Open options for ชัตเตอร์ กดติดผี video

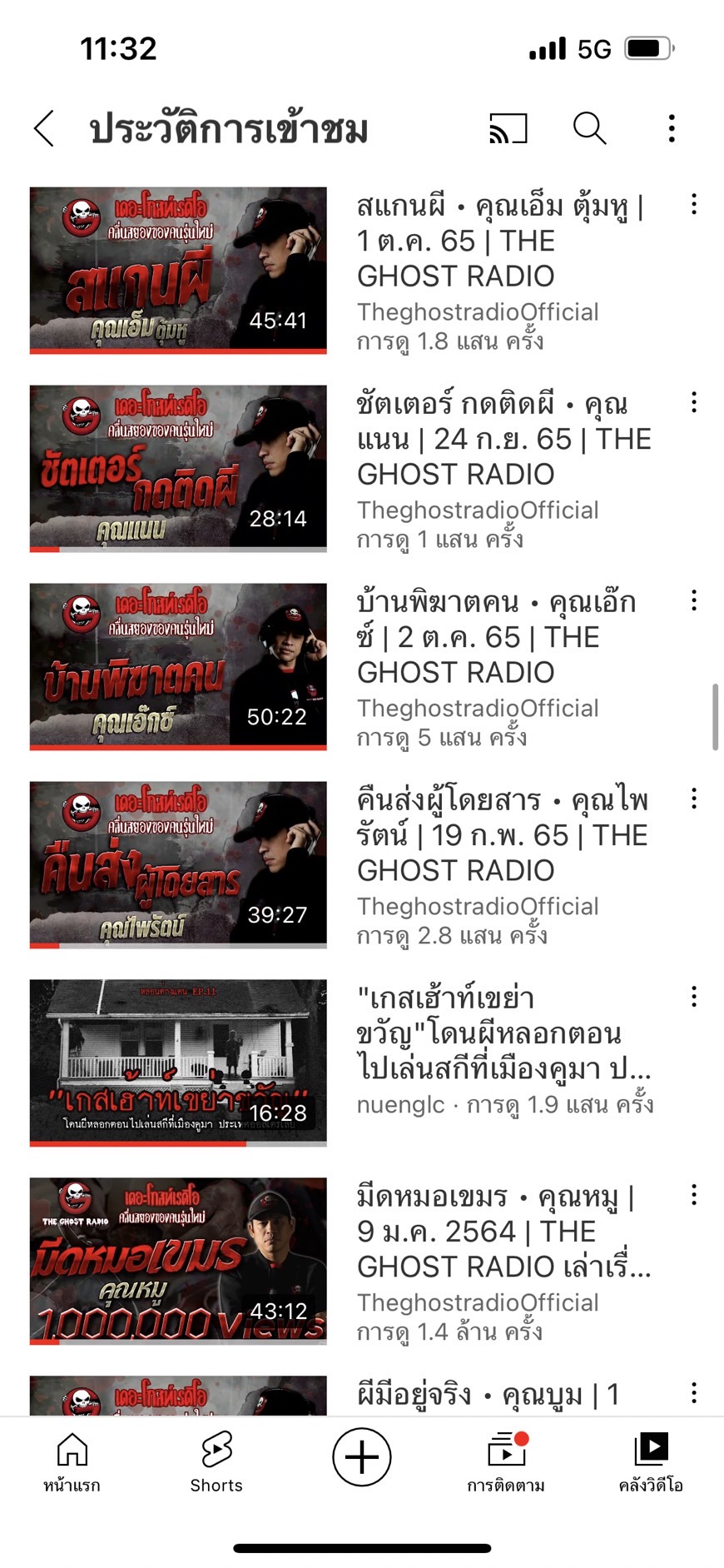pyautogui.click(x=693, y=403)
